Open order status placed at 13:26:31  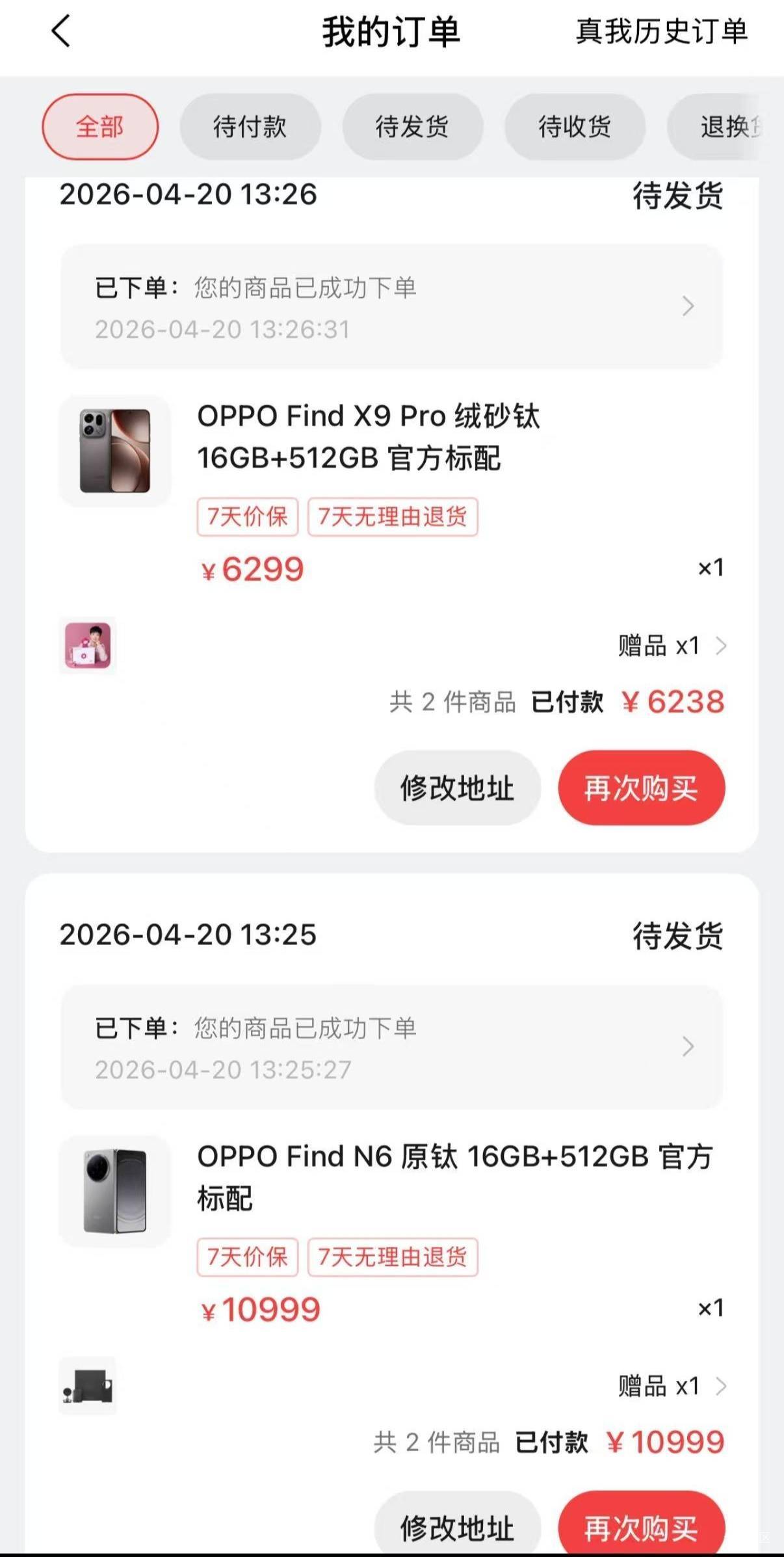tap(391, 307)
